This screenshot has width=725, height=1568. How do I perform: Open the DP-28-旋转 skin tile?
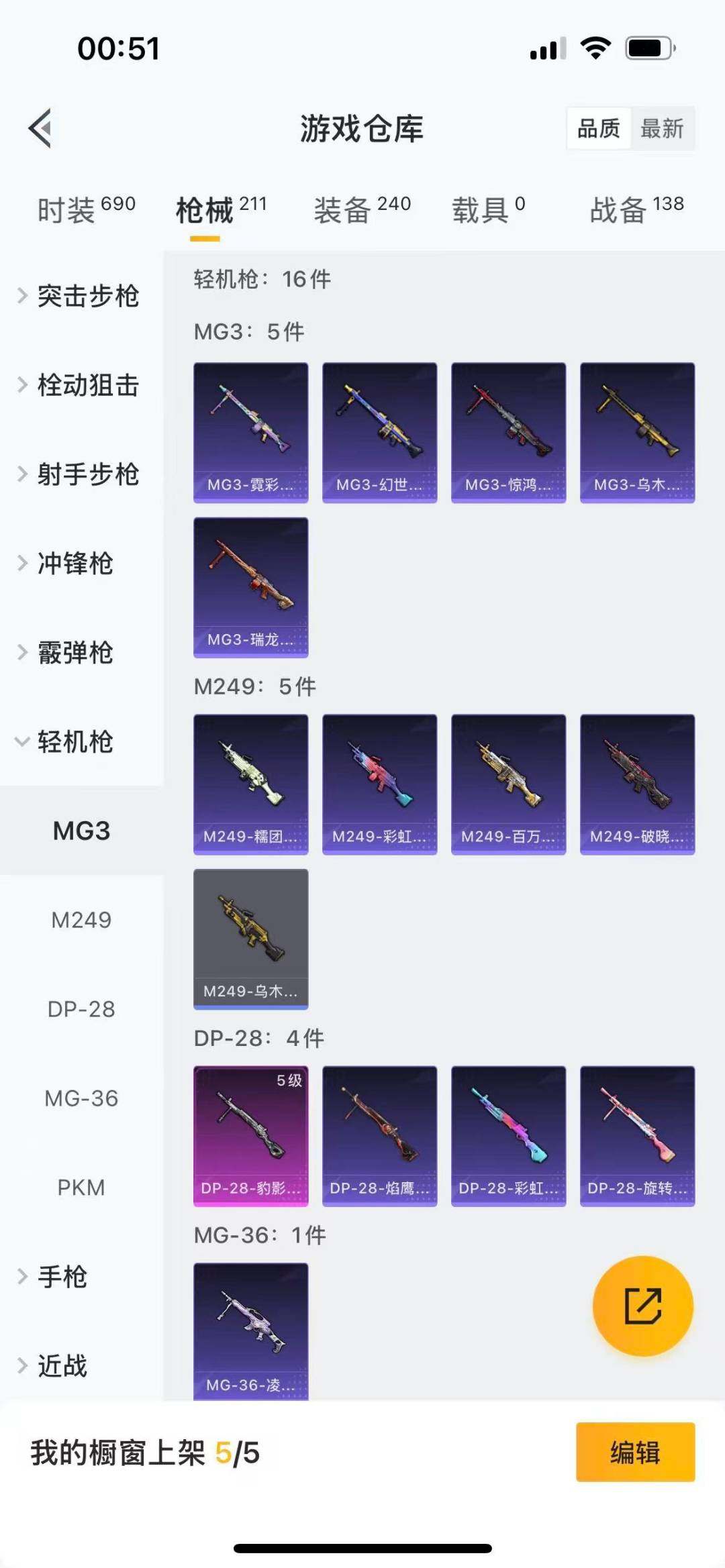[637, 1135]
